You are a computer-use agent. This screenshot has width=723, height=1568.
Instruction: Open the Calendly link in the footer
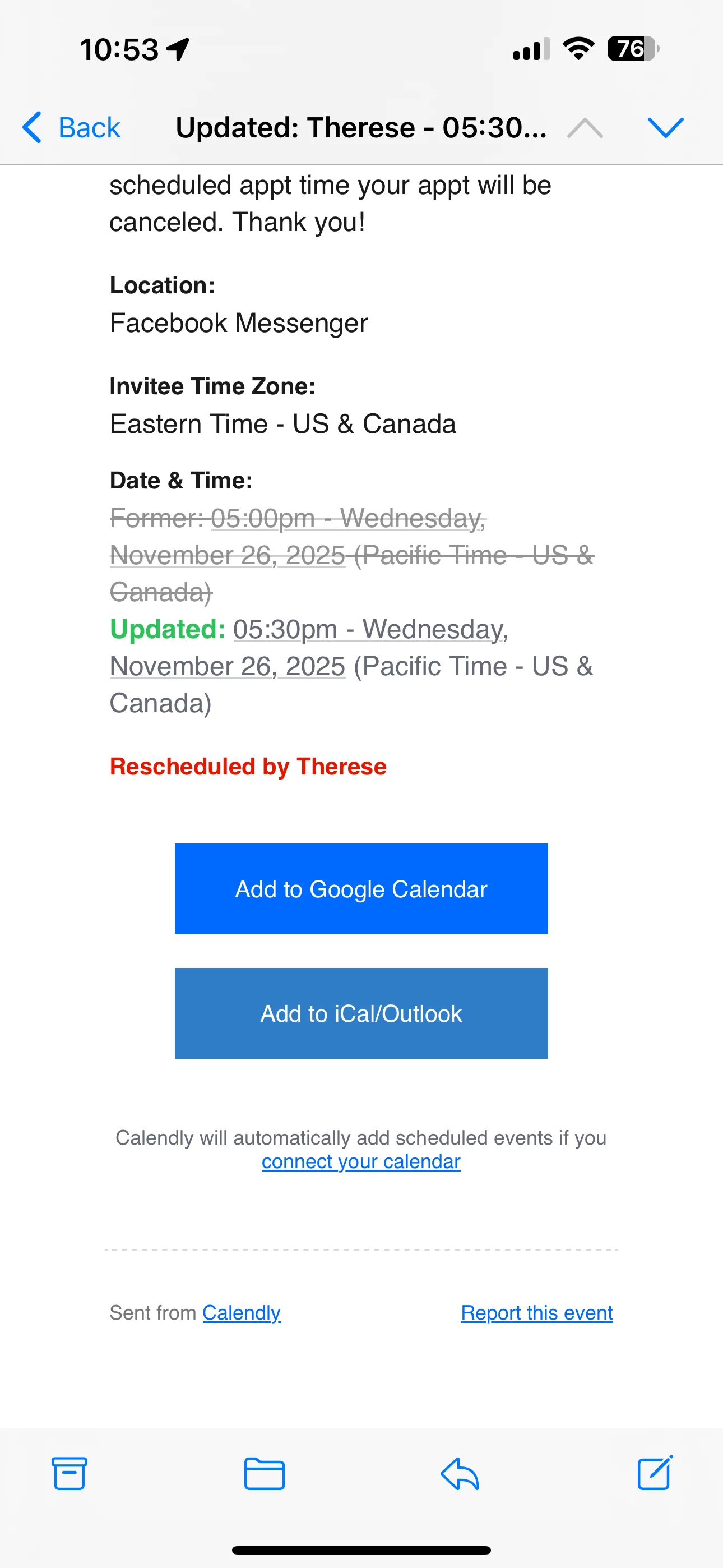(241, 1313)
